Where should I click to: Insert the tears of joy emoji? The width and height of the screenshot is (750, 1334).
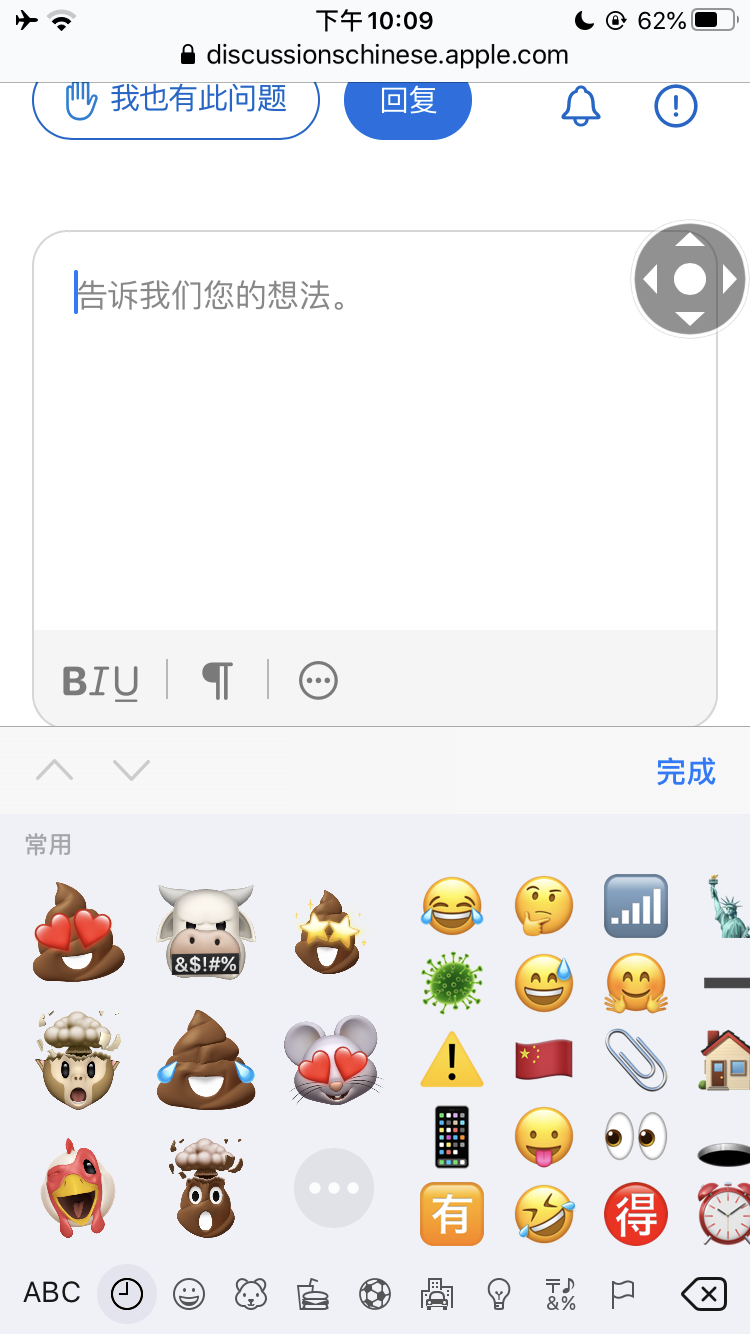tap(452, 906)
